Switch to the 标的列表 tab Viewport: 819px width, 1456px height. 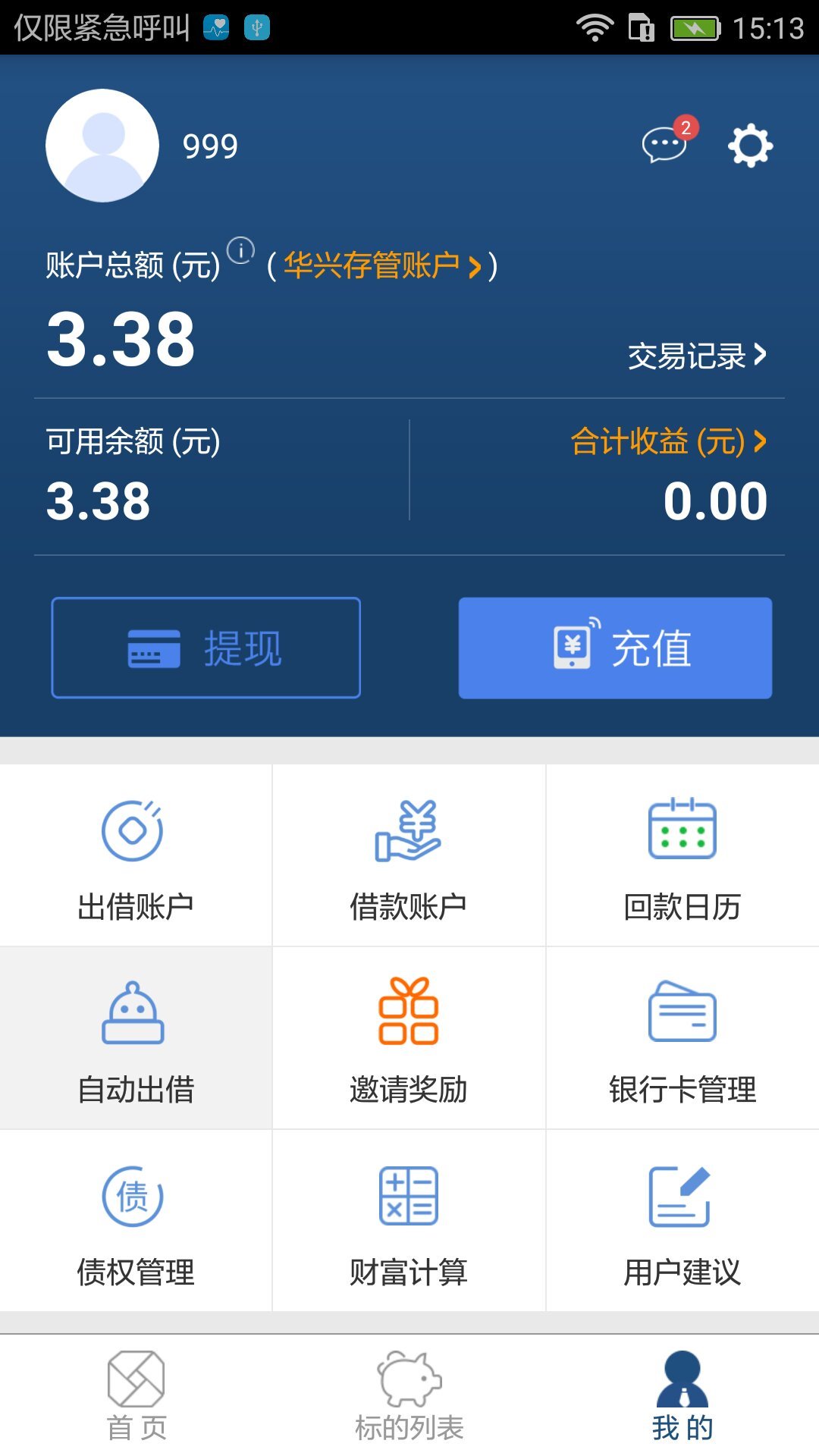[x=409, y=1395]
